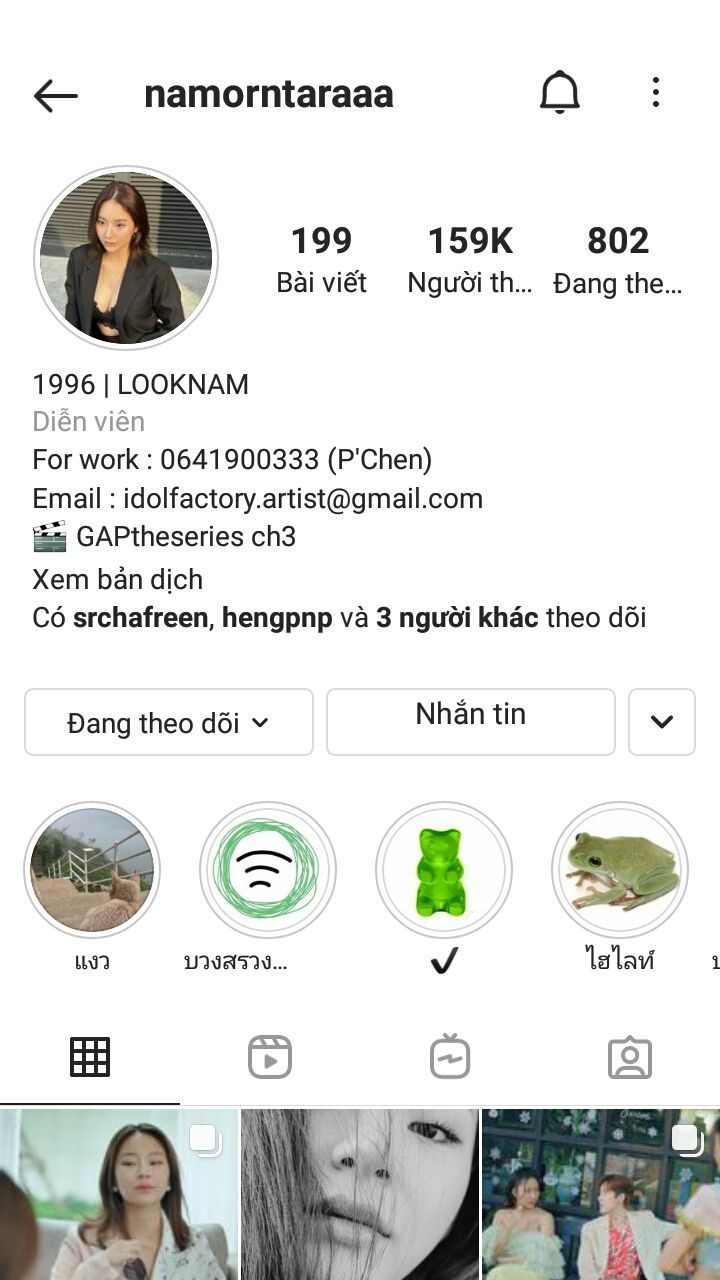Open the ไฮไลท์ frog highlight

coord(619,870)
